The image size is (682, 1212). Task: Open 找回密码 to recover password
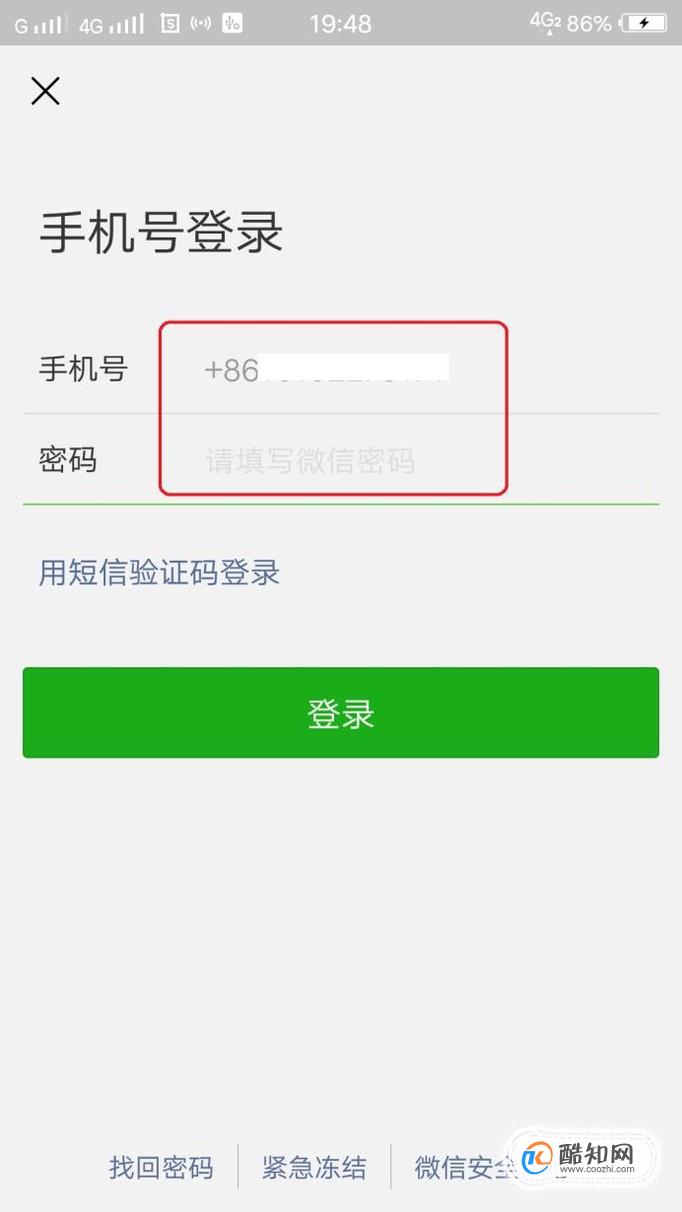click(x=161, y=1167)
